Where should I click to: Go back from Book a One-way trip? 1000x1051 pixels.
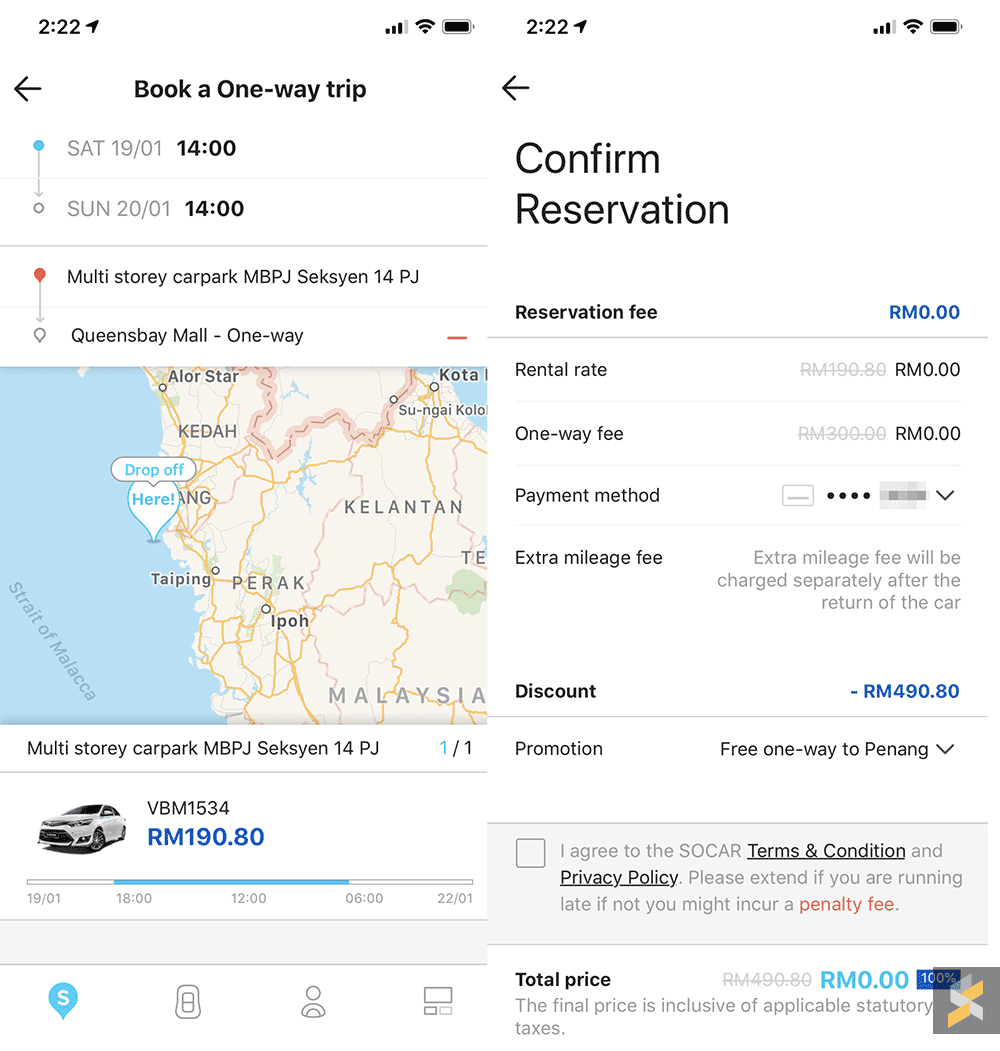[28, 89]
